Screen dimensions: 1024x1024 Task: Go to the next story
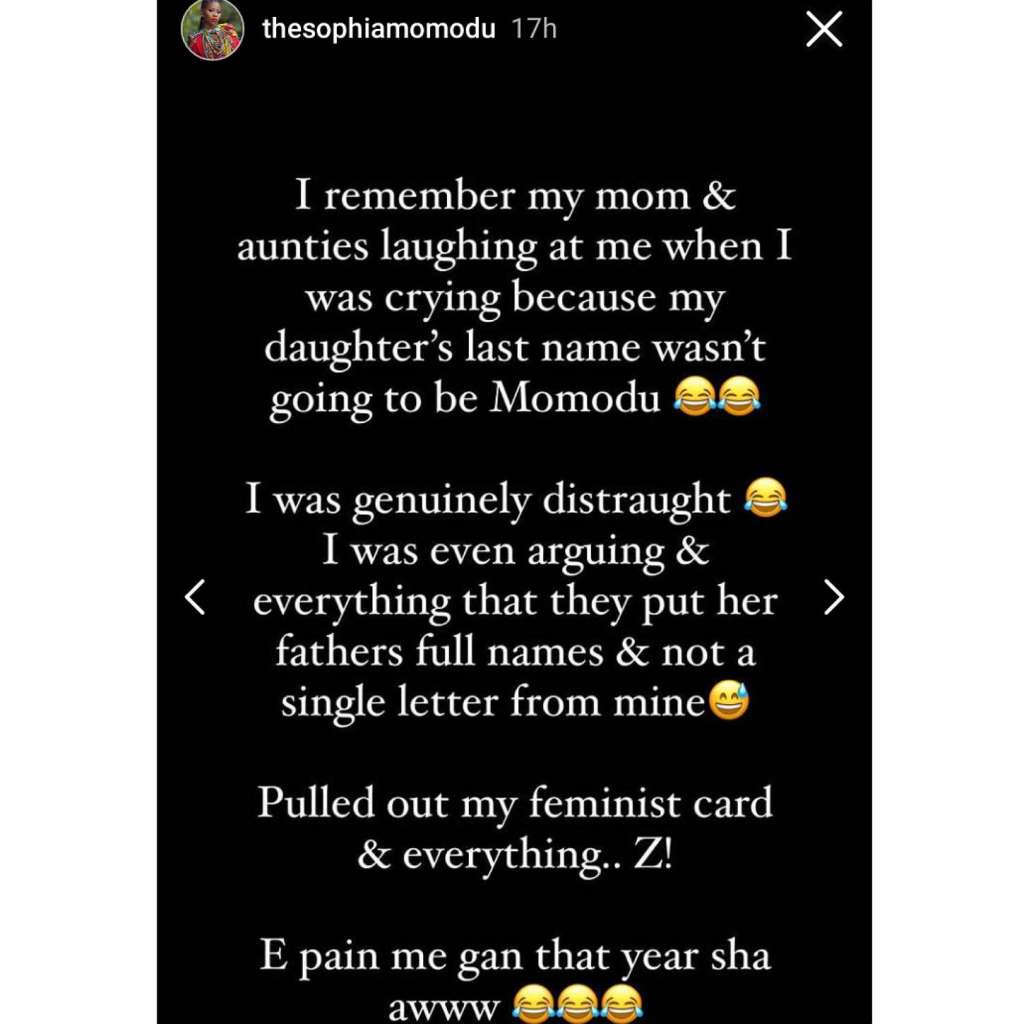point(831,597)
